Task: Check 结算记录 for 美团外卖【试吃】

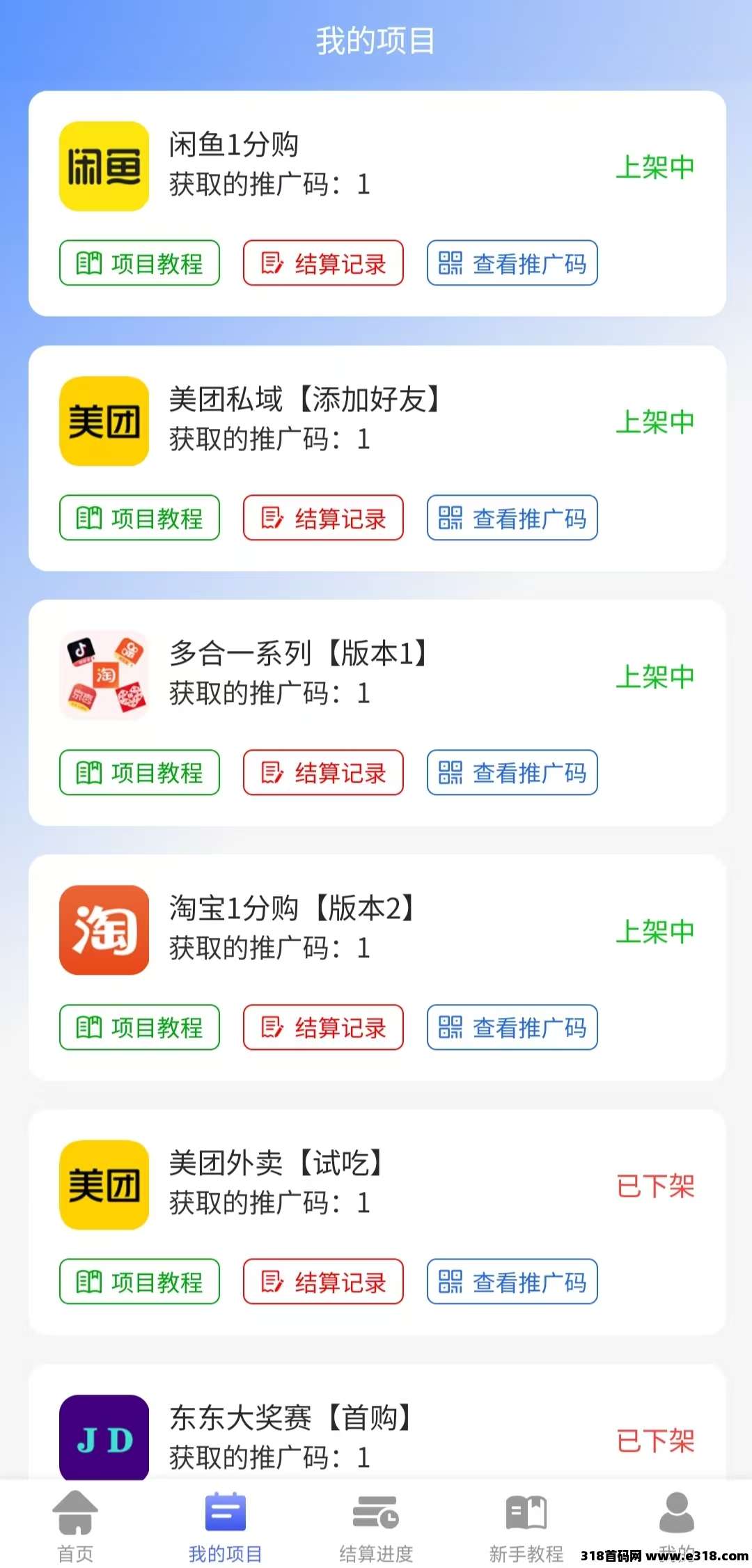Action: pos(323,1282)
